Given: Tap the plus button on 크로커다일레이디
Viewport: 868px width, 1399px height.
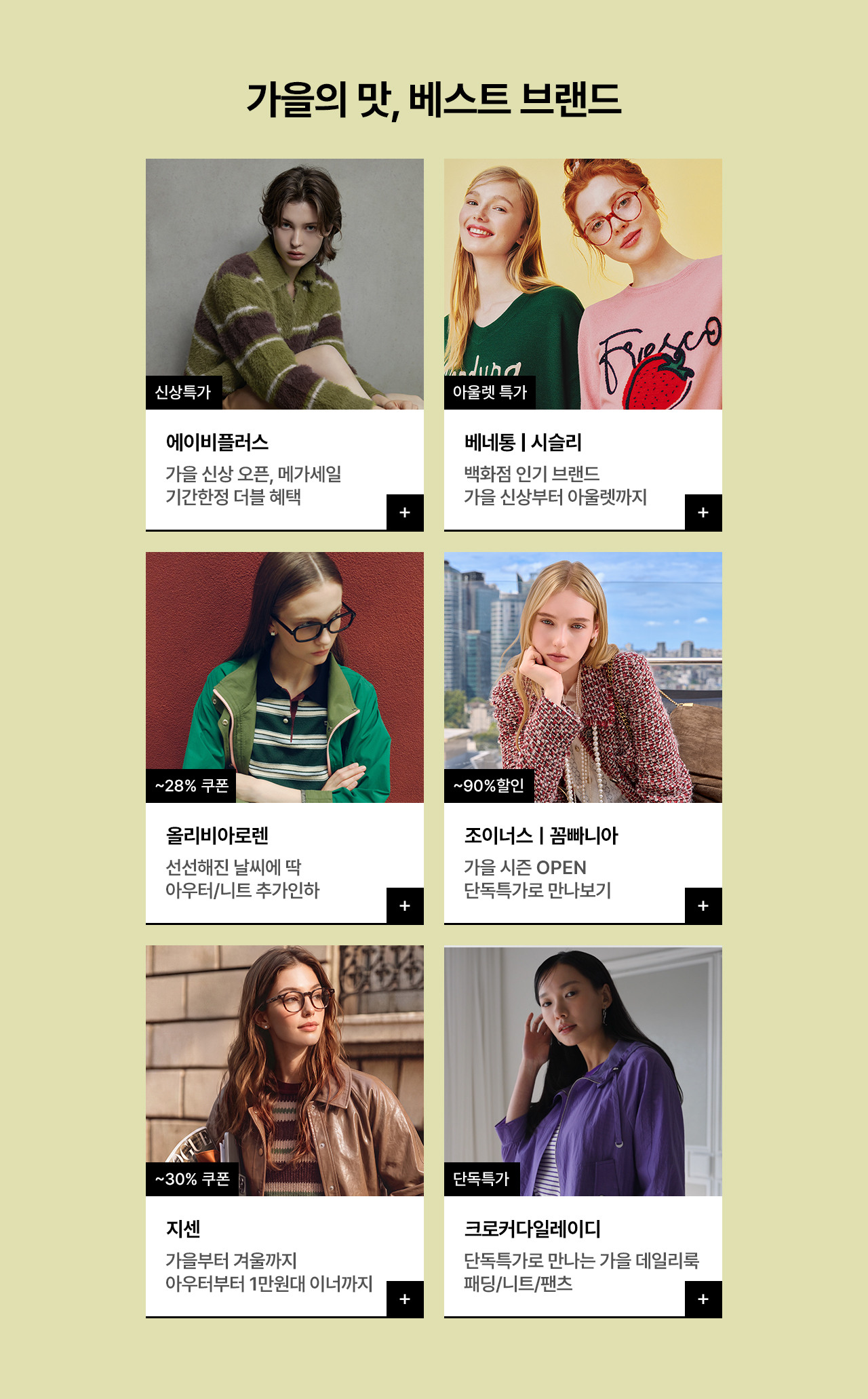Looking at the screenshot, I should pos(703,1299).
